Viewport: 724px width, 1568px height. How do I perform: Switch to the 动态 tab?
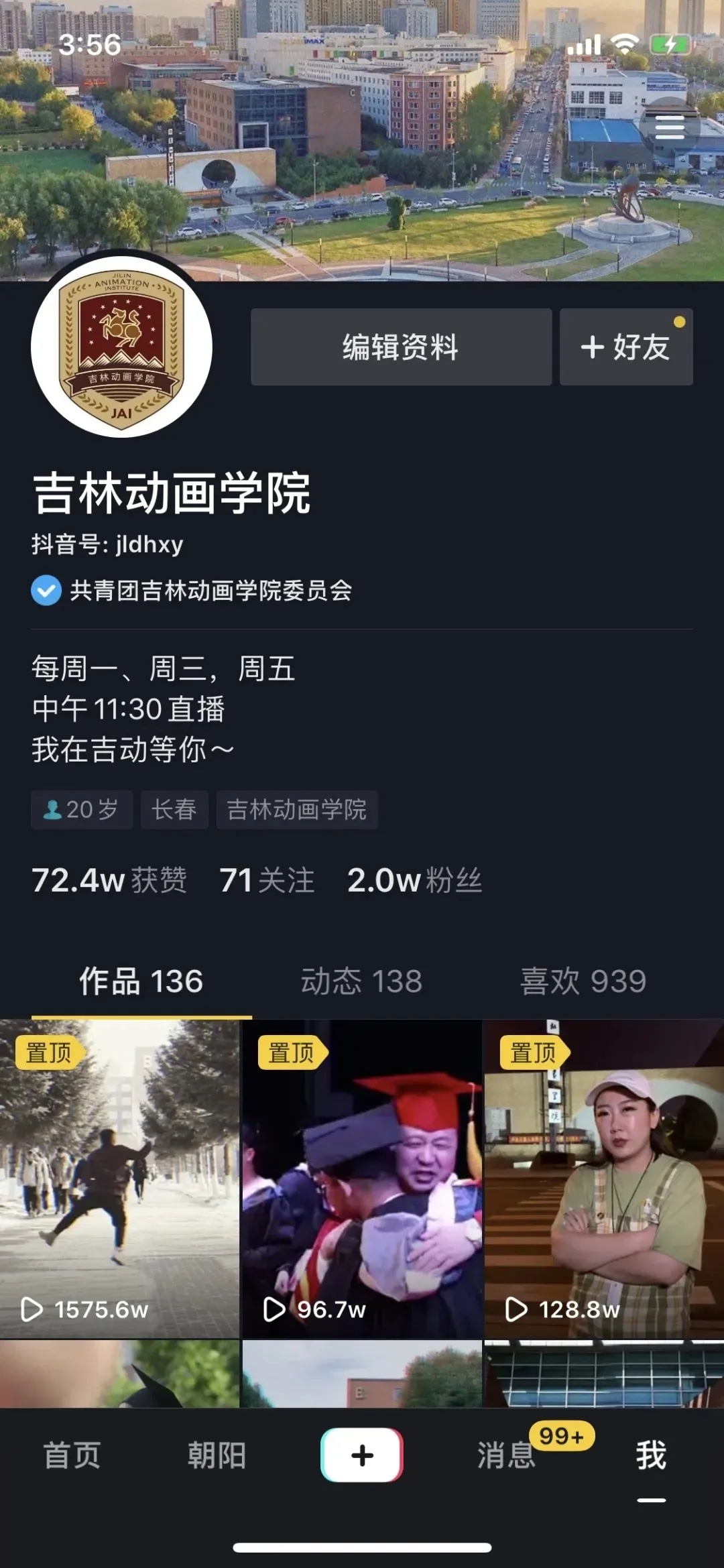pos(361,981)
